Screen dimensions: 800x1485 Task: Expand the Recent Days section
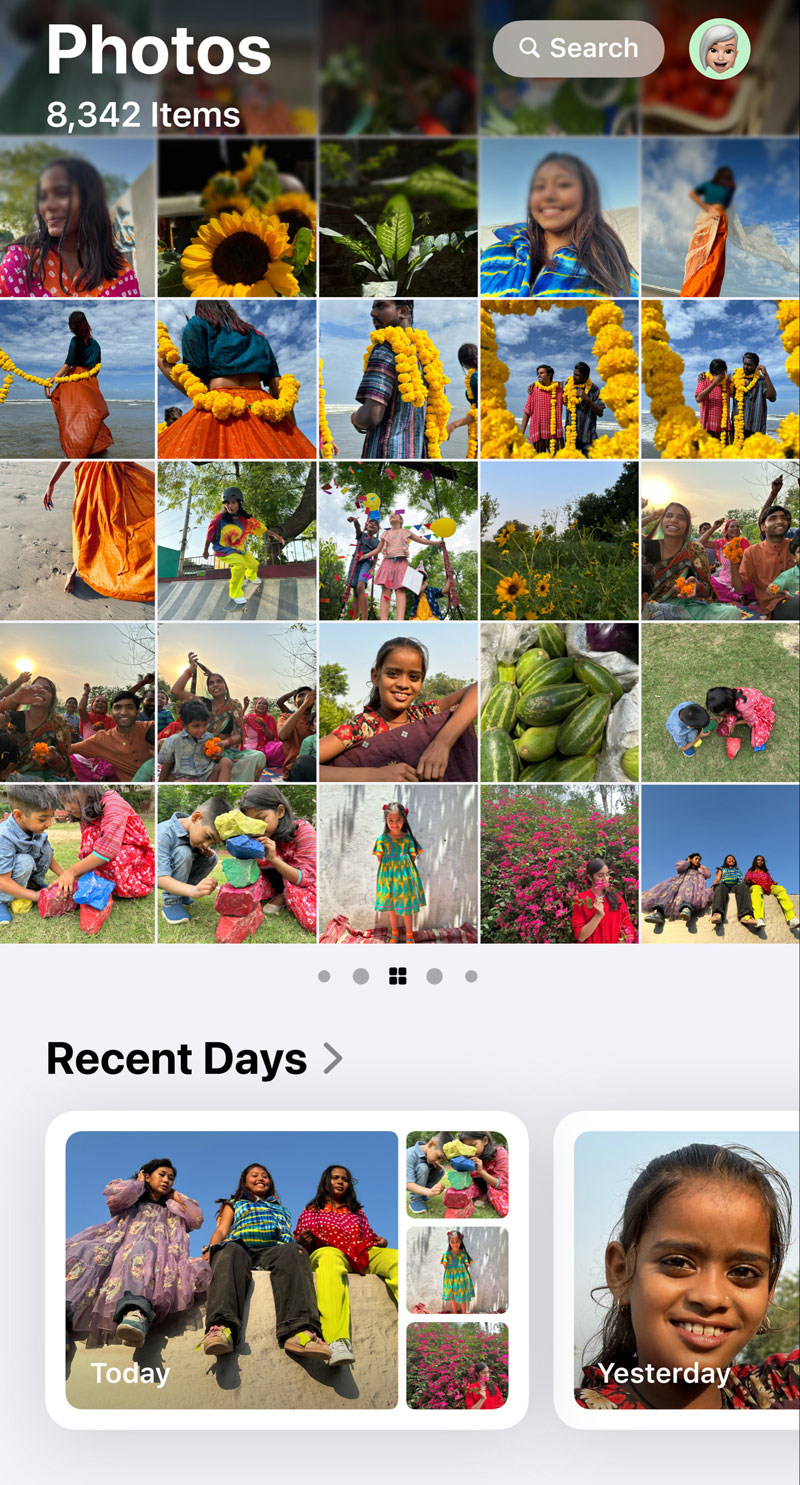194,1059
